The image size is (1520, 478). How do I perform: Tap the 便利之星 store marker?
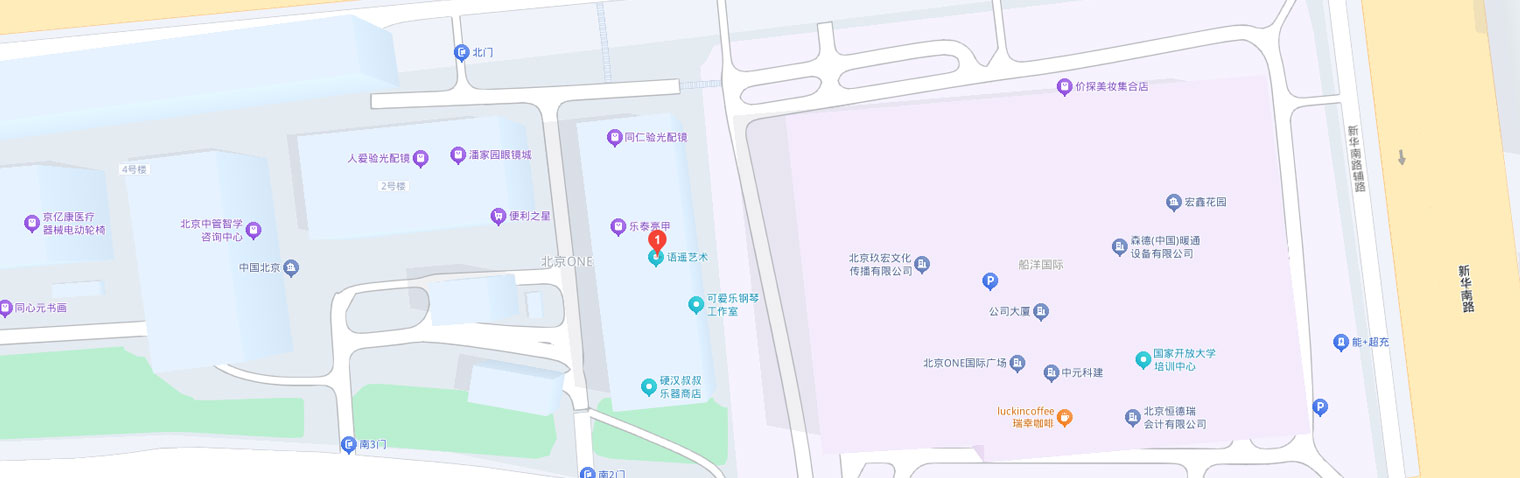tap(498, 215)
